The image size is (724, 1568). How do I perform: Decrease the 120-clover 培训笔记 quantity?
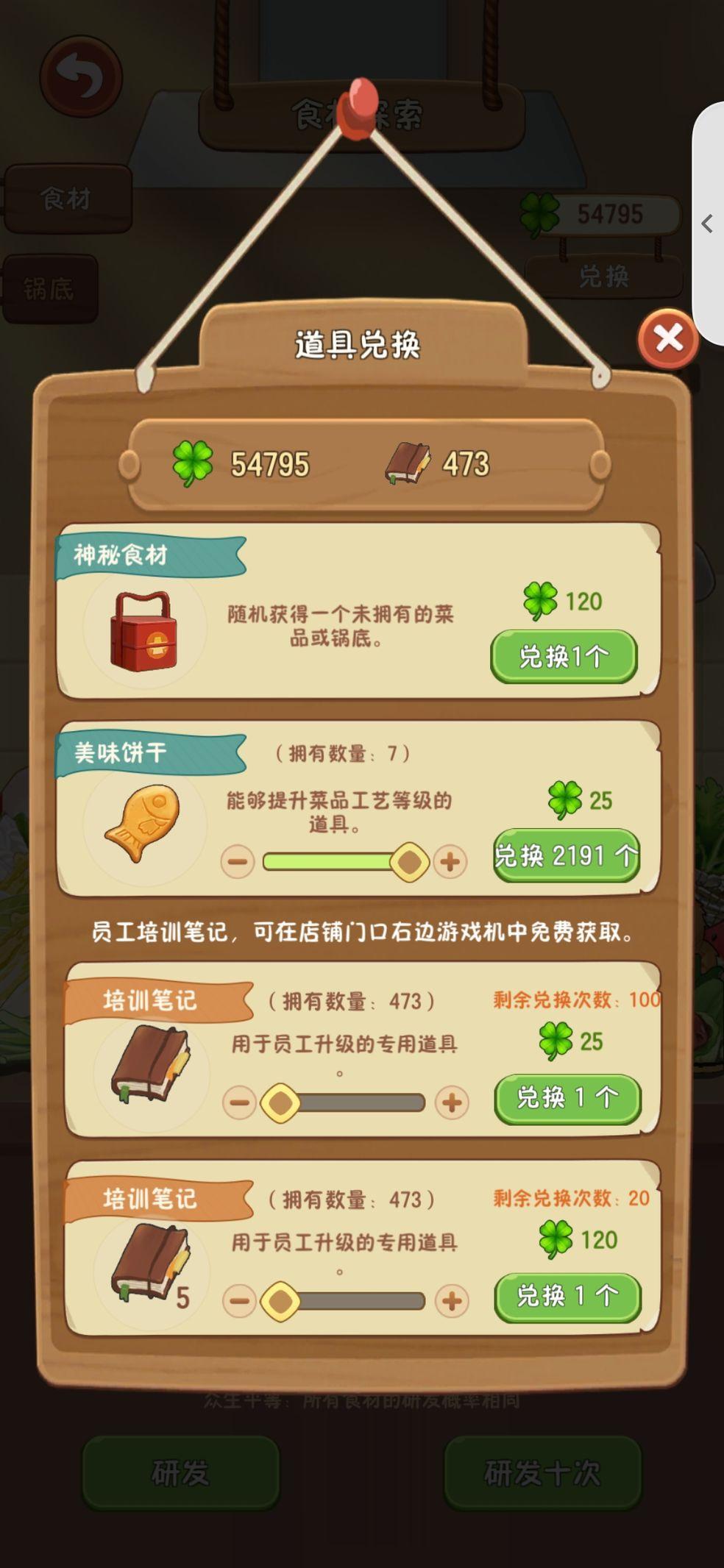[x=239, y=1300]
